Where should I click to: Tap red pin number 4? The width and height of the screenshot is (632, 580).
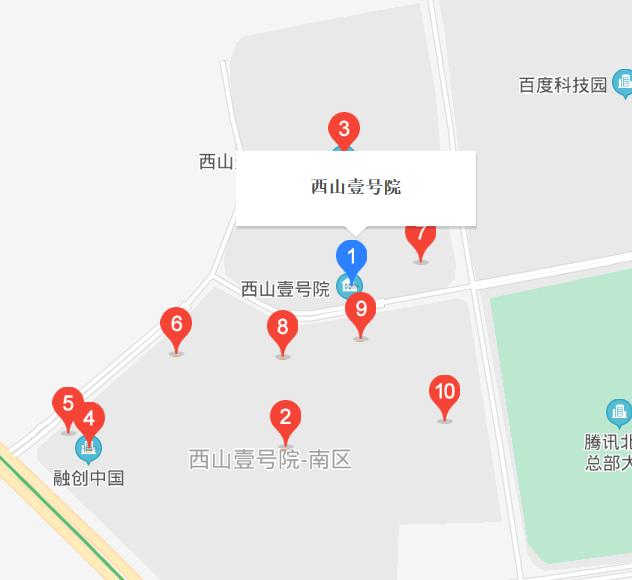pyautogui.click(x=90, y=419)
